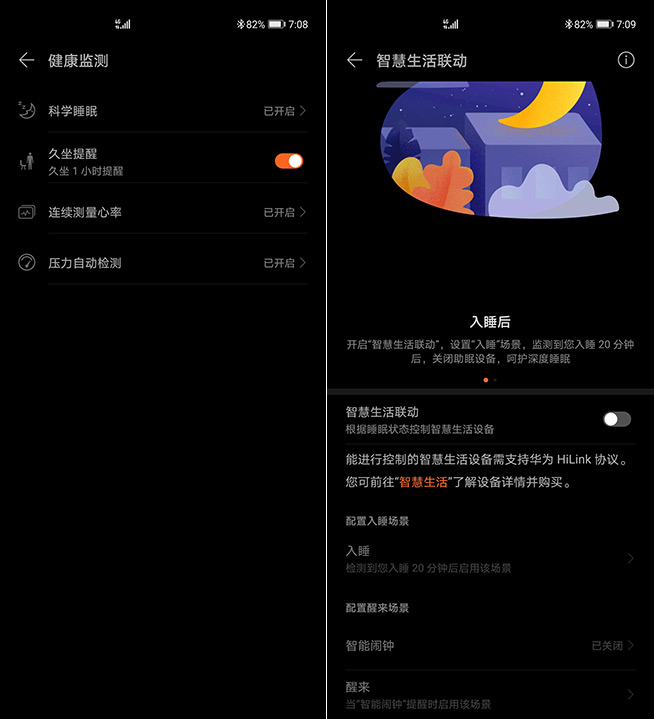654x719 pixels.
Task: Open 入睡 scene configuration
Action: click(490, 558)
